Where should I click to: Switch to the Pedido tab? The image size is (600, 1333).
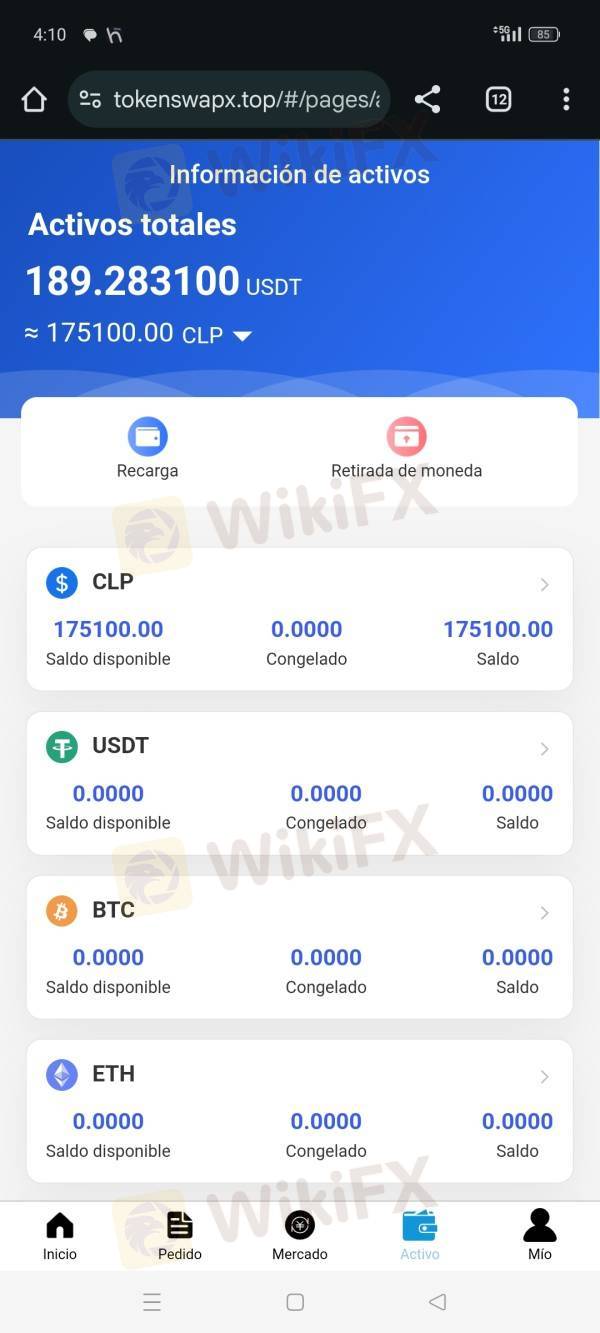coord(180,1235)
